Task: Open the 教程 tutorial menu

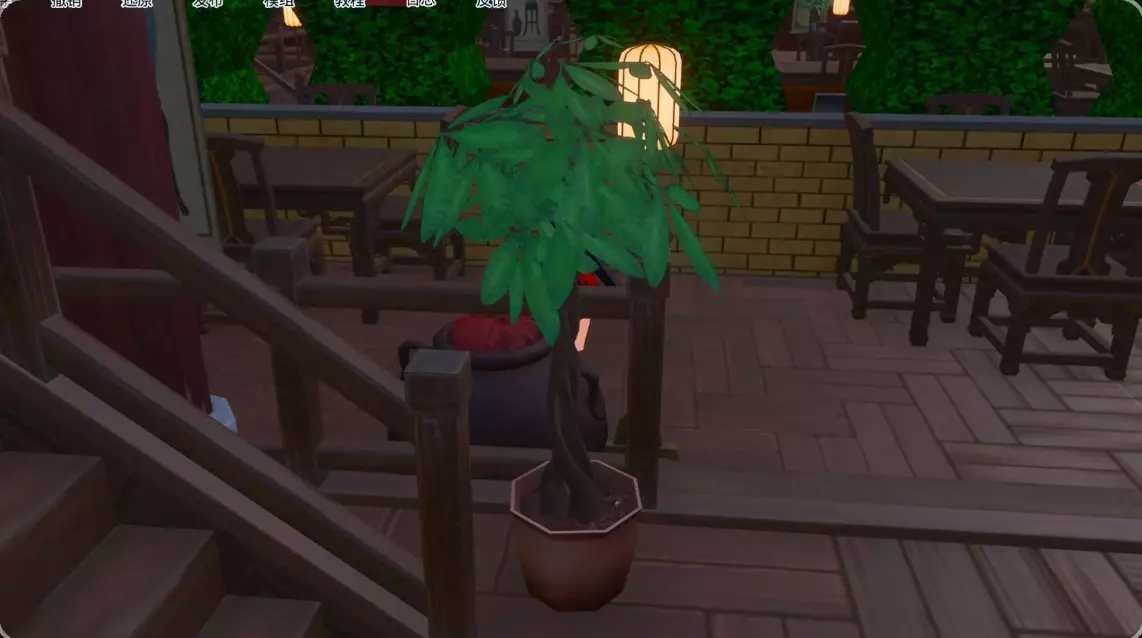Action: [x=350, y=3]
